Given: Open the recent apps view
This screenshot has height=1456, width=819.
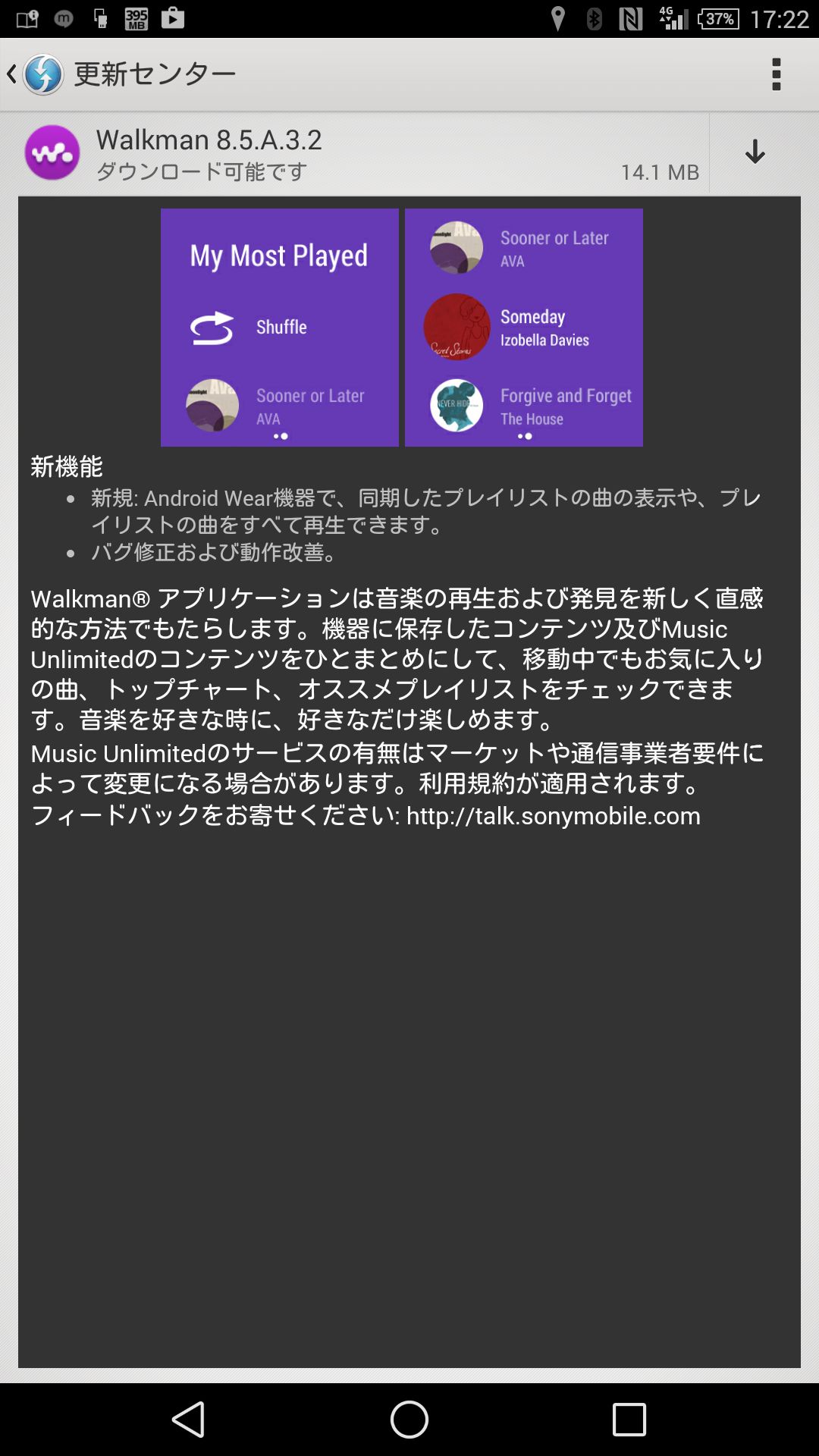Looking at the screenshot, I should [629, 1419].
